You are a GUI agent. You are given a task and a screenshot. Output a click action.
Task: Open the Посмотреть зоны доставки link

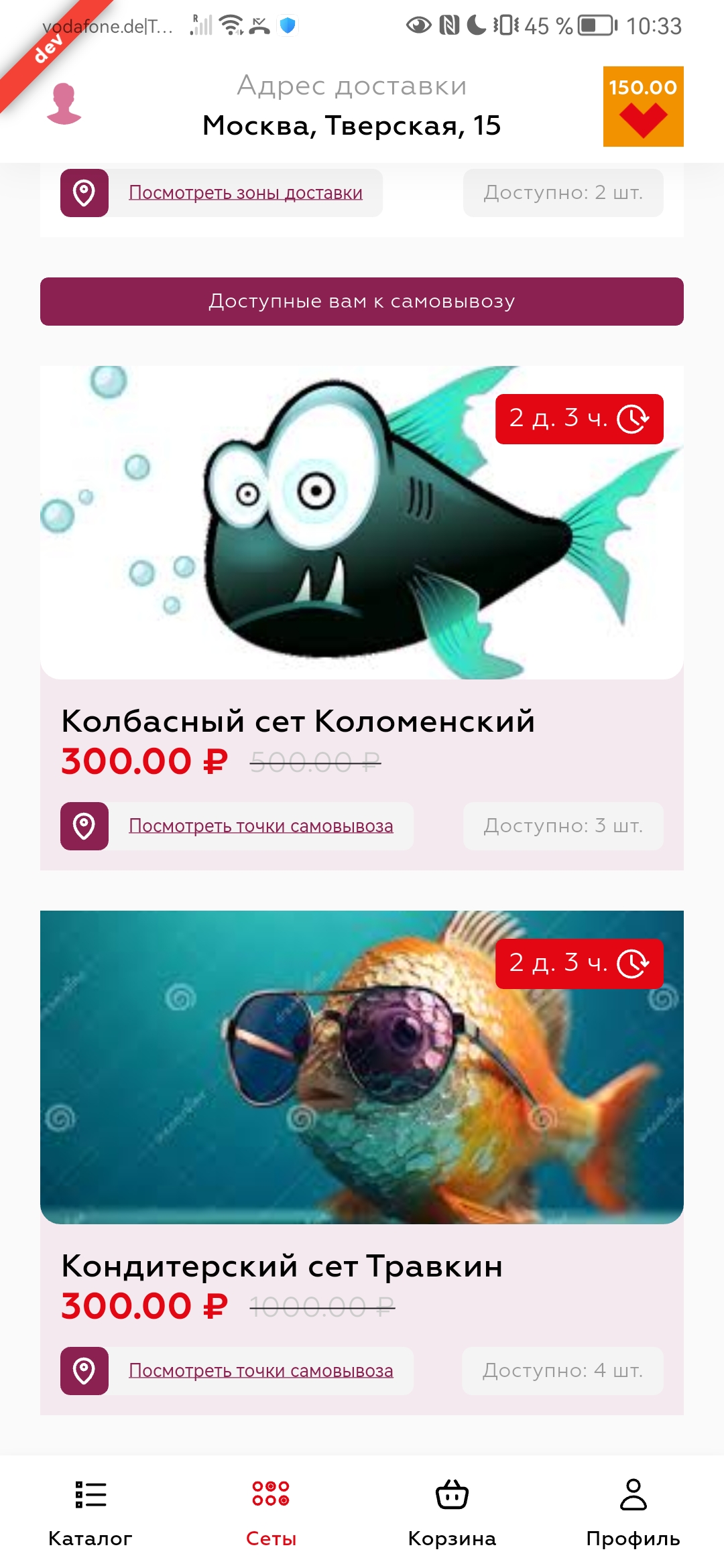[245, 193]
